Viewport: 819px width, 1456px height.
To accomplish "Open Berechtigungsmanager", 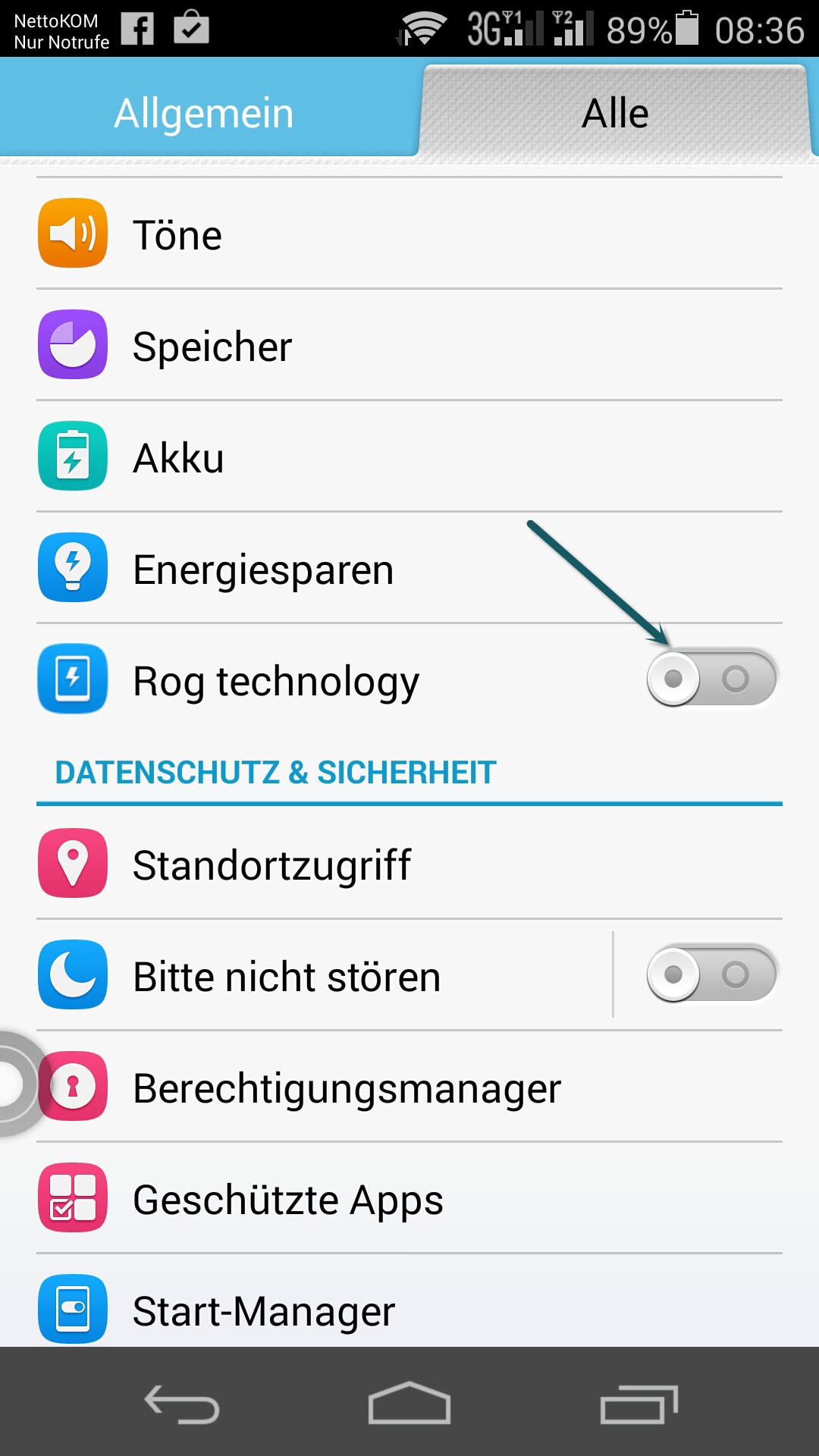I will (x=409, y=1087).
